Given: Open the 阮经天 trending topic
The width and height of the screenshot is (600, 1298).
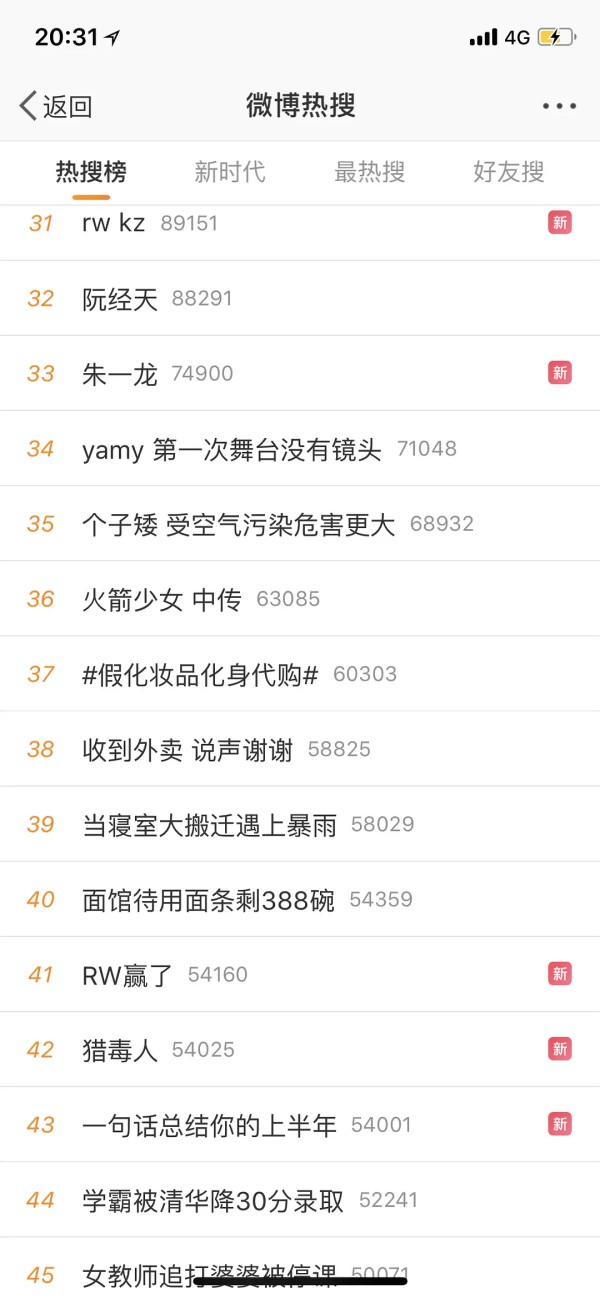Looking at the screenshot, I should point(120,298).
